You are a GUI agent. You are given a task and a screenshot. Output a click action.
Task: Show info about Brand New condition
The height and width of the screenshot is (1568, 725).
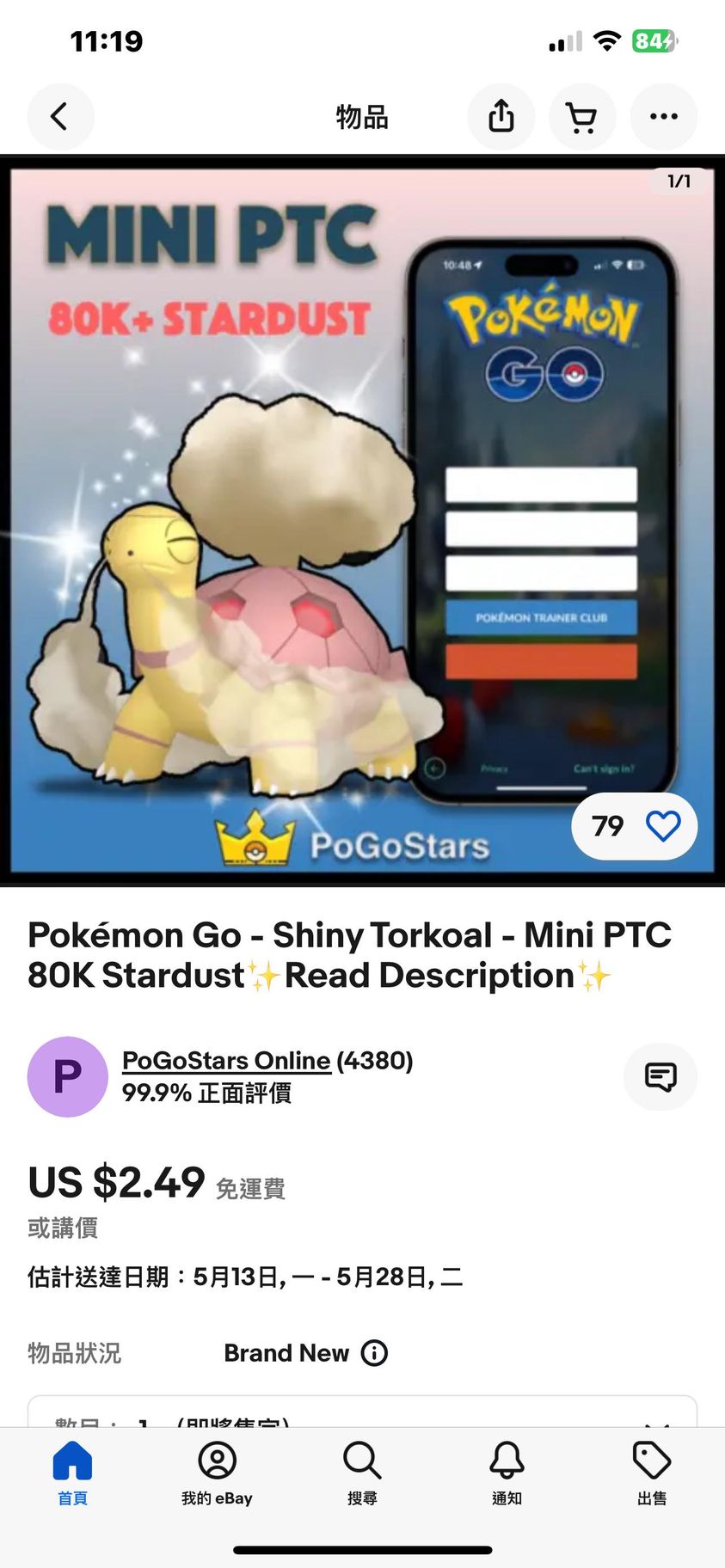coord(374,1353)
